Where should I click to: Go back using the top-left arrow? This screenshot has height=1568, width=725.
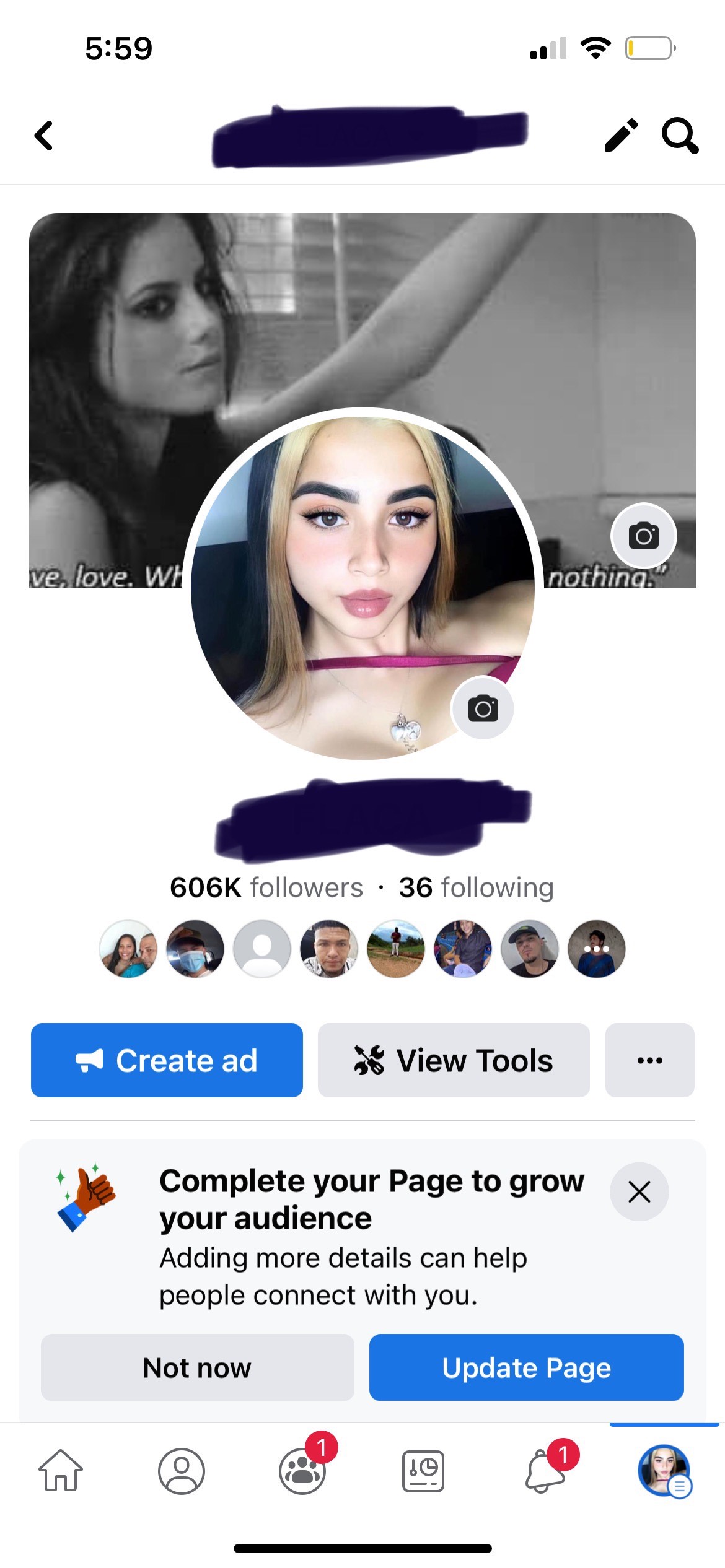pos(43,136)
